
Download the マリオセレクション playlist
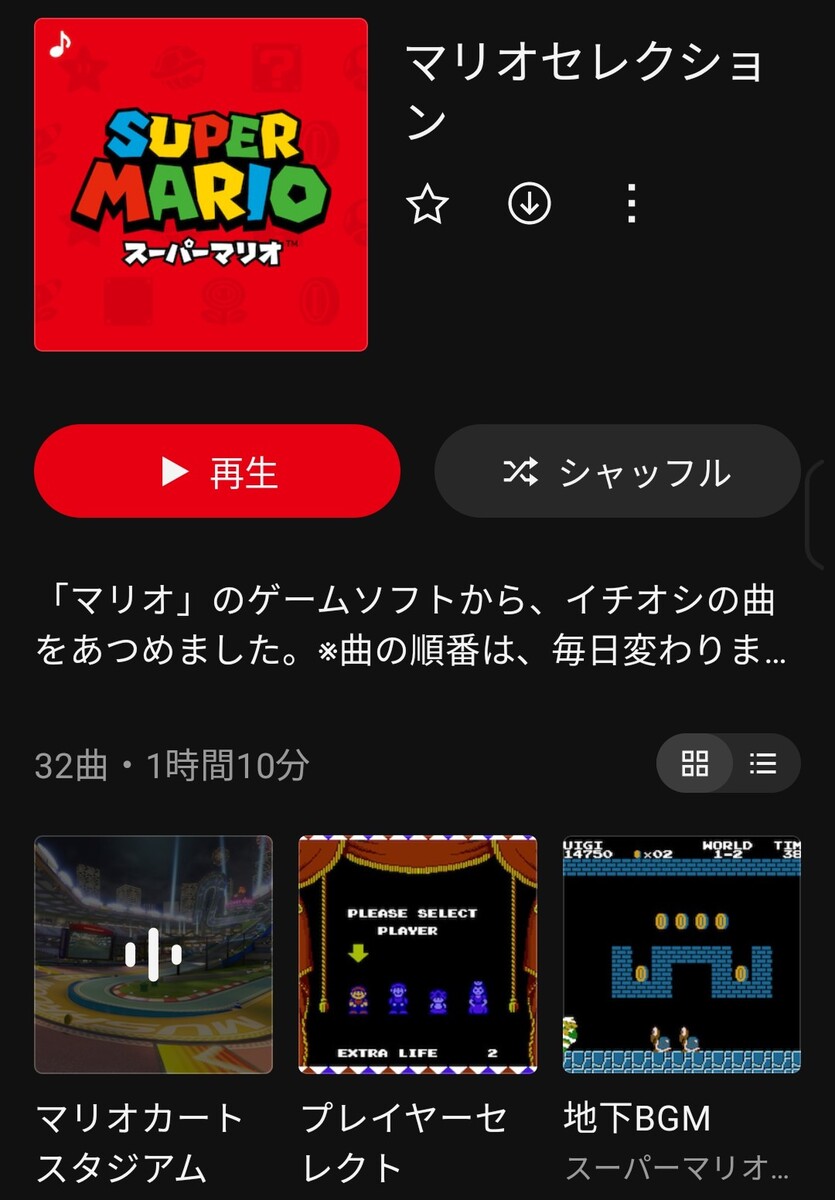530,205
